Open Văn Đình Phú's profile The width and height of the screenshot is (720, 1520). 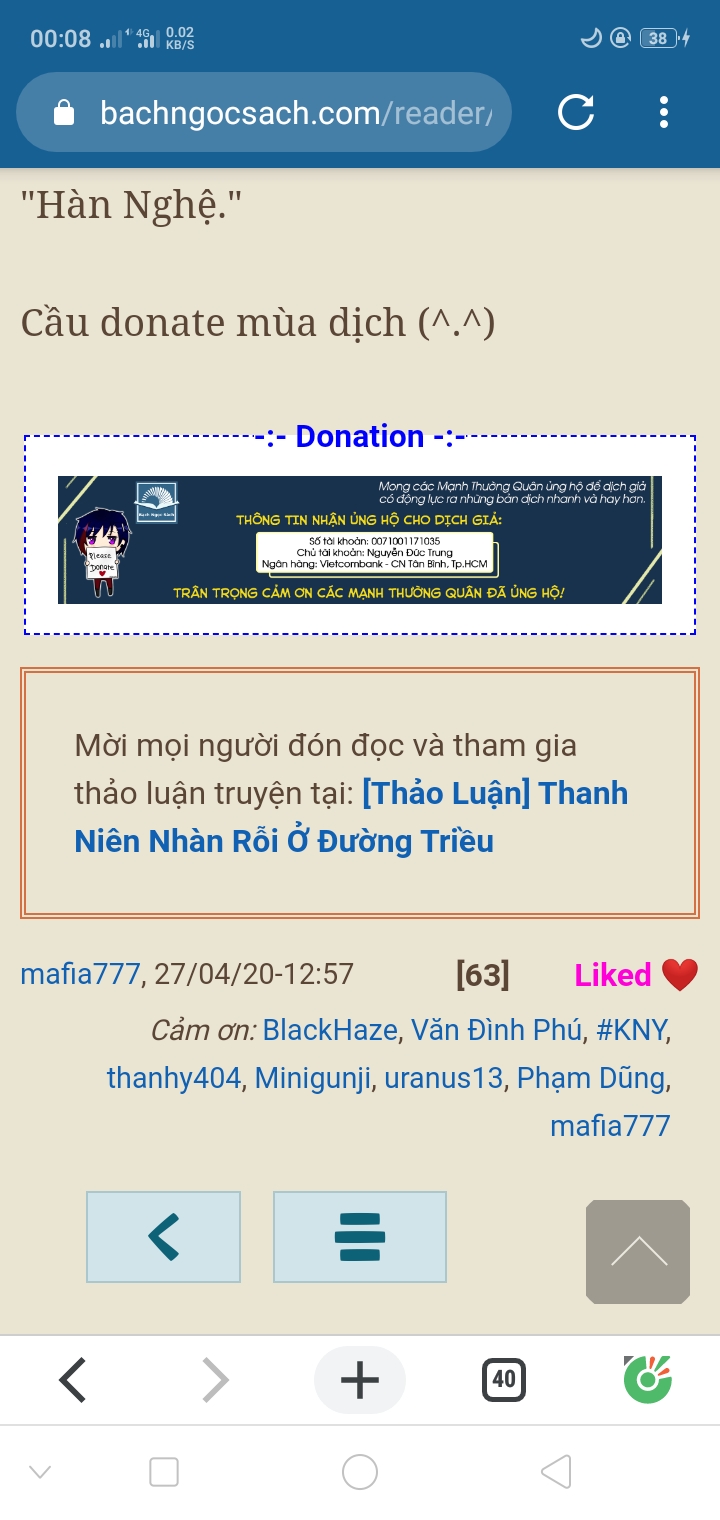[495, 1030]
